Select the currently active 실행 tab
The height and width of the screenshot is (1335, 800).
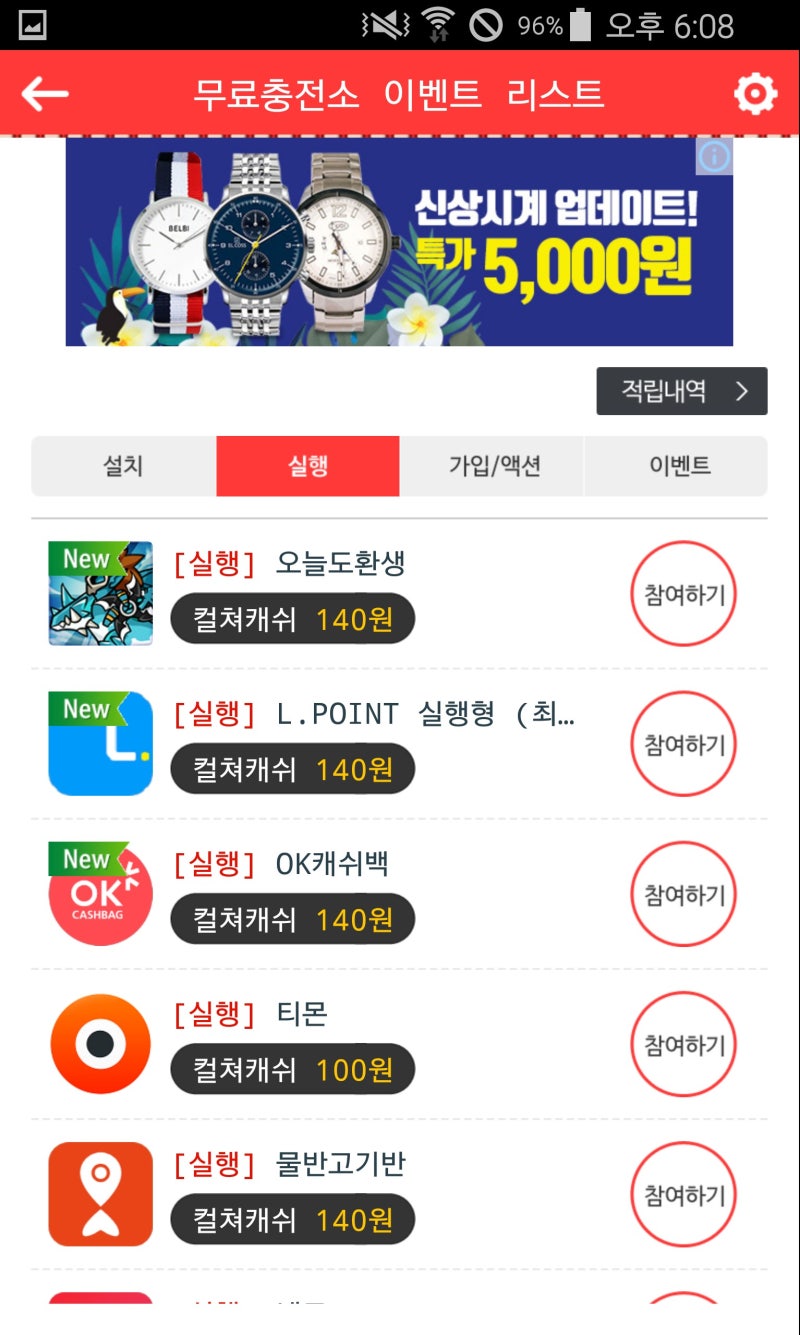coord(308,466)
